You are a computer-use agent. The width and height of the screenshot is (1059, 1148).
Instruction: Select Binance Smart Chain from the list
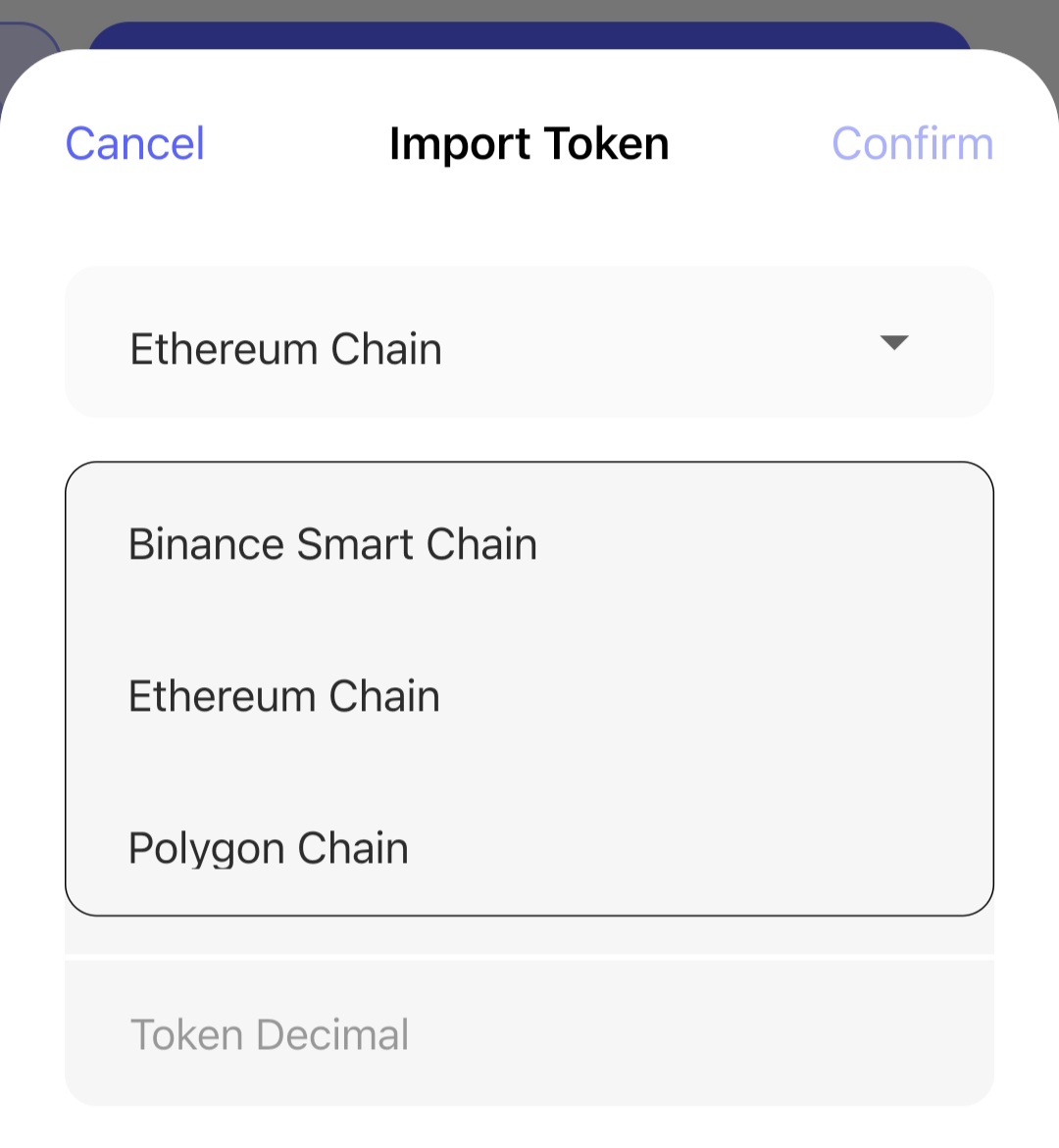332,544
